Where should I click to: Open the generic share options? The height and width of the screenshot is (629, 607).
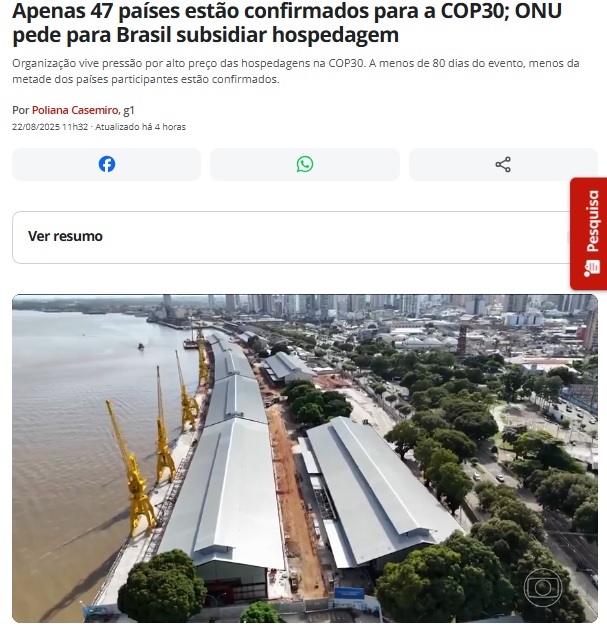(503, 164)
